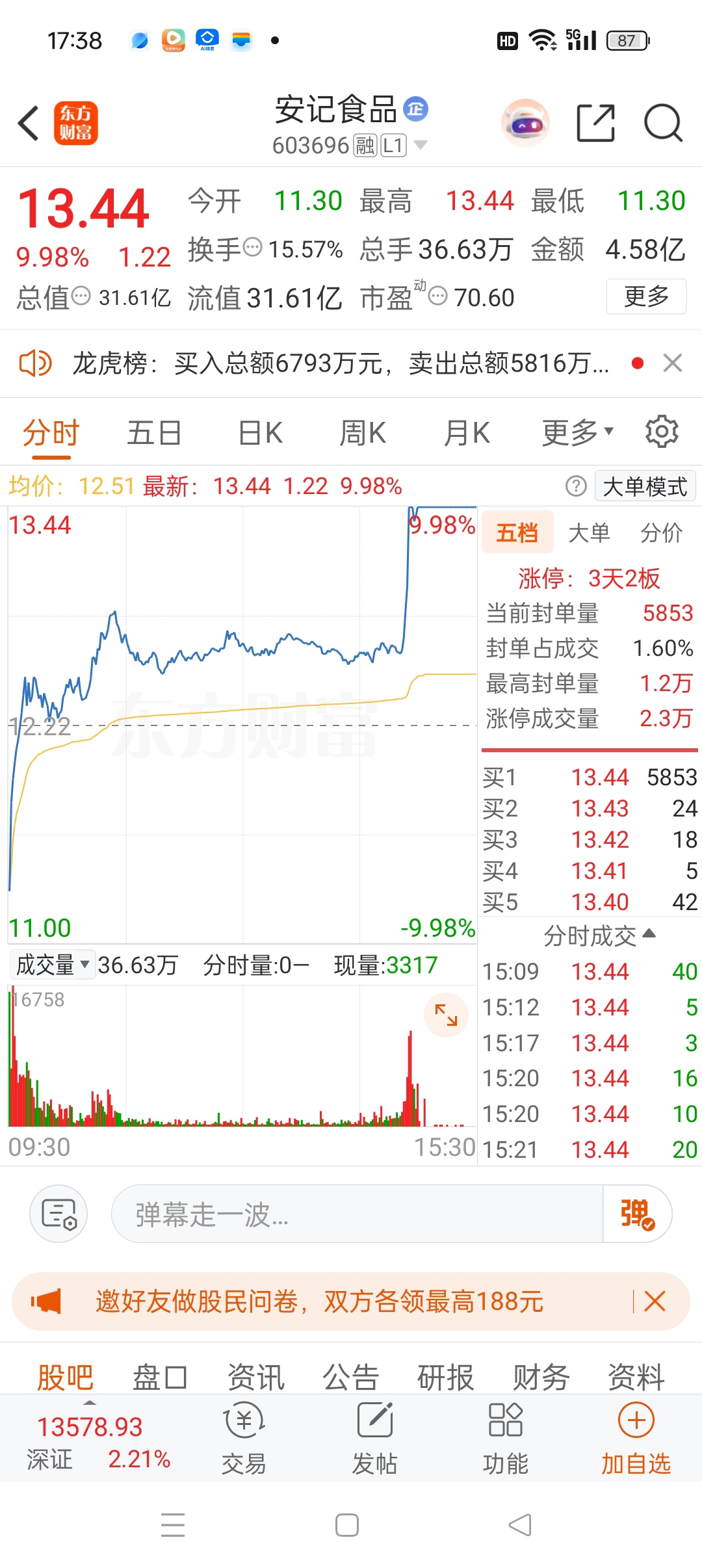The image size is (702, 1568).
Task: Go back using the top-left arrow
Action: click(29, 123)
